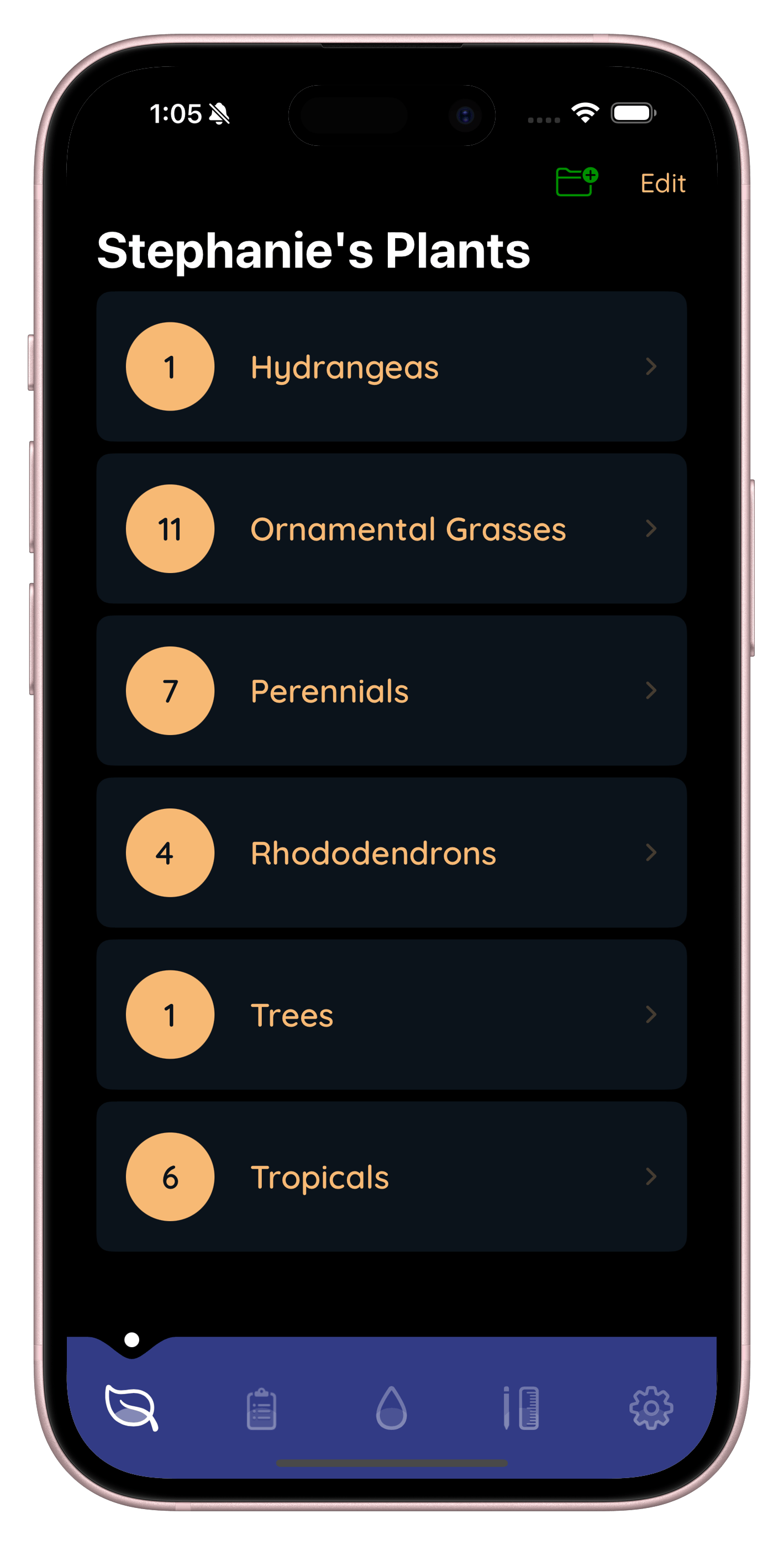The width and height of the screenshot is (784, 1545).
Task: Open the Tropicals group
Action: click(391, 1176)
